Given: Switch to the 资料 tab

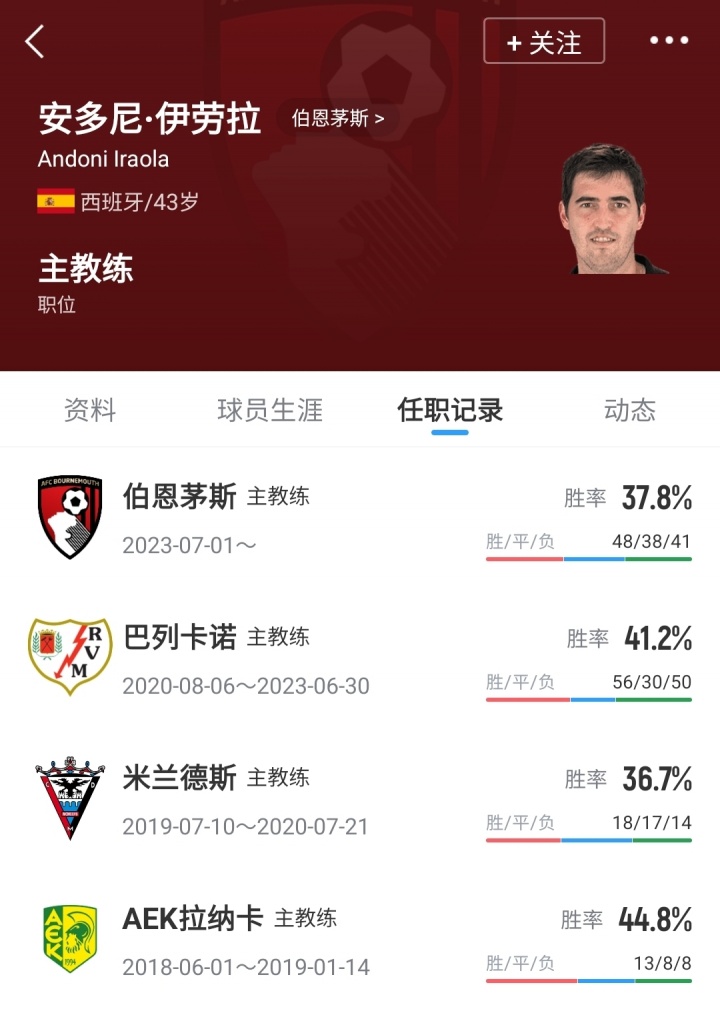Looking at the screenshot, I should coord(90,410).
